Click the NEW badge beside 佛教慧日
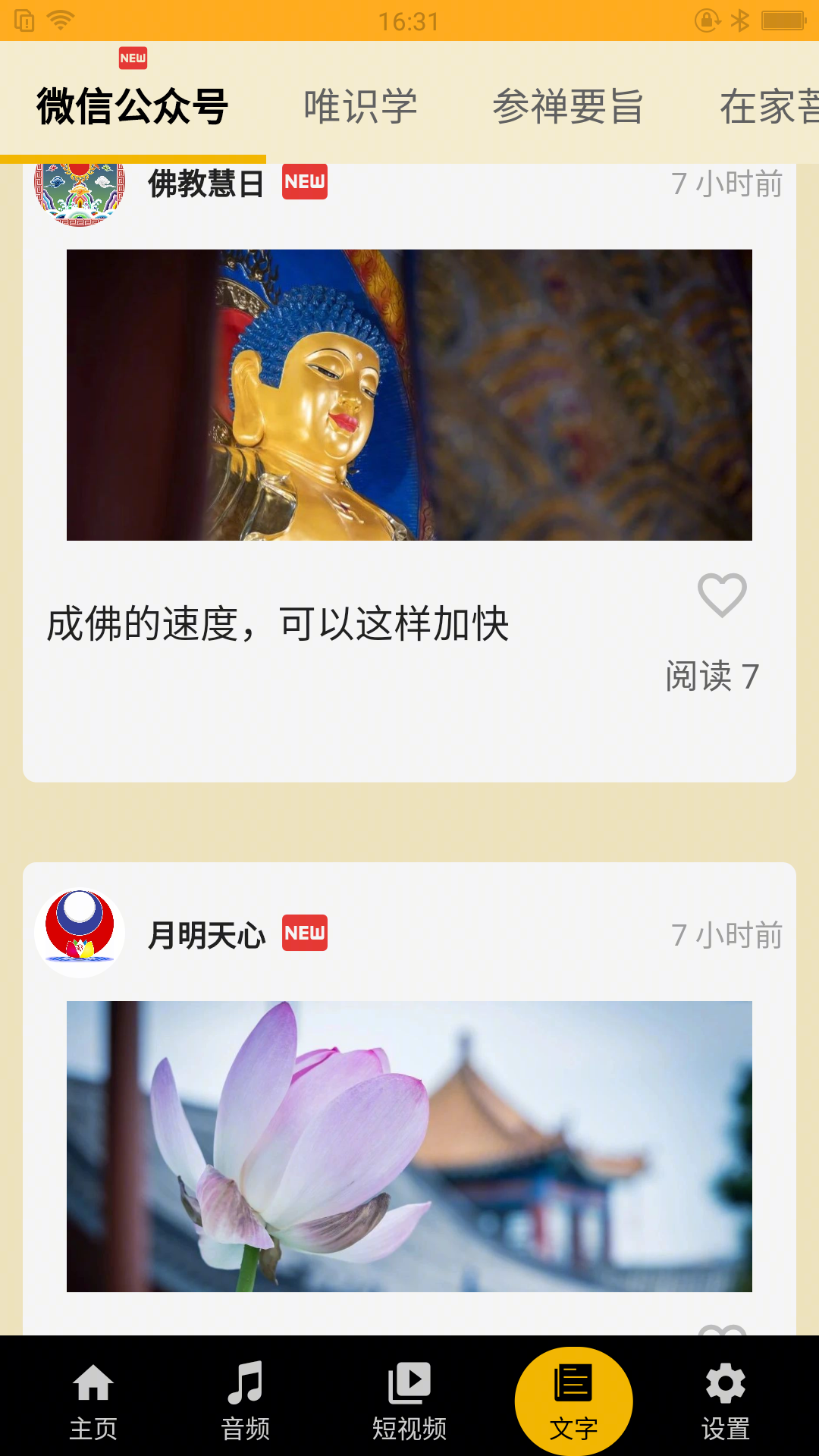The width and height of the screenshot is (819, 1456). pyautogui.click(x=303, y=181)
